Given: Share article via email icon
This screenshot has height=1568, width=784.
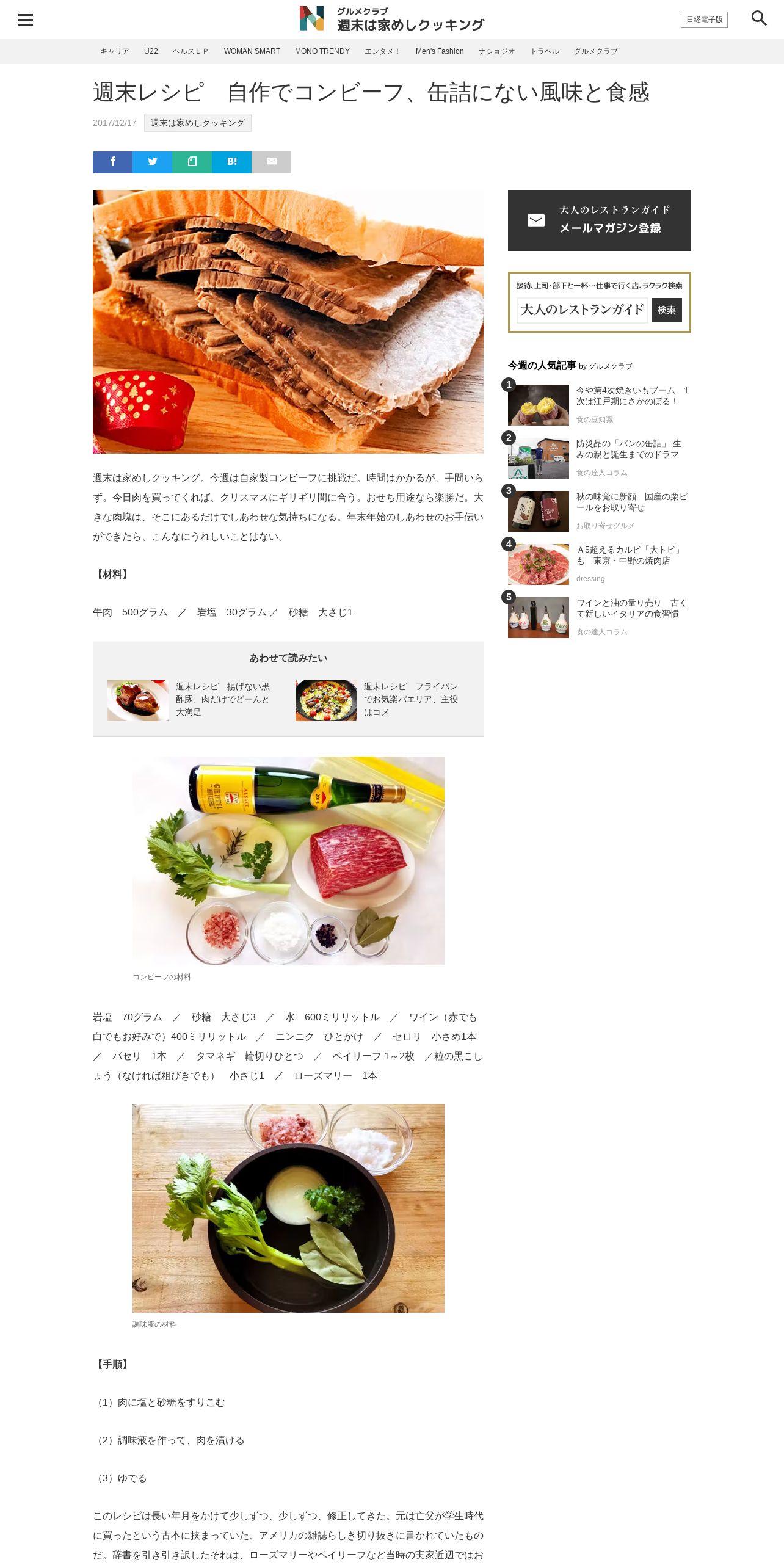Looking at the screenshot, I should pyautogui.click(x=271, y=162).
